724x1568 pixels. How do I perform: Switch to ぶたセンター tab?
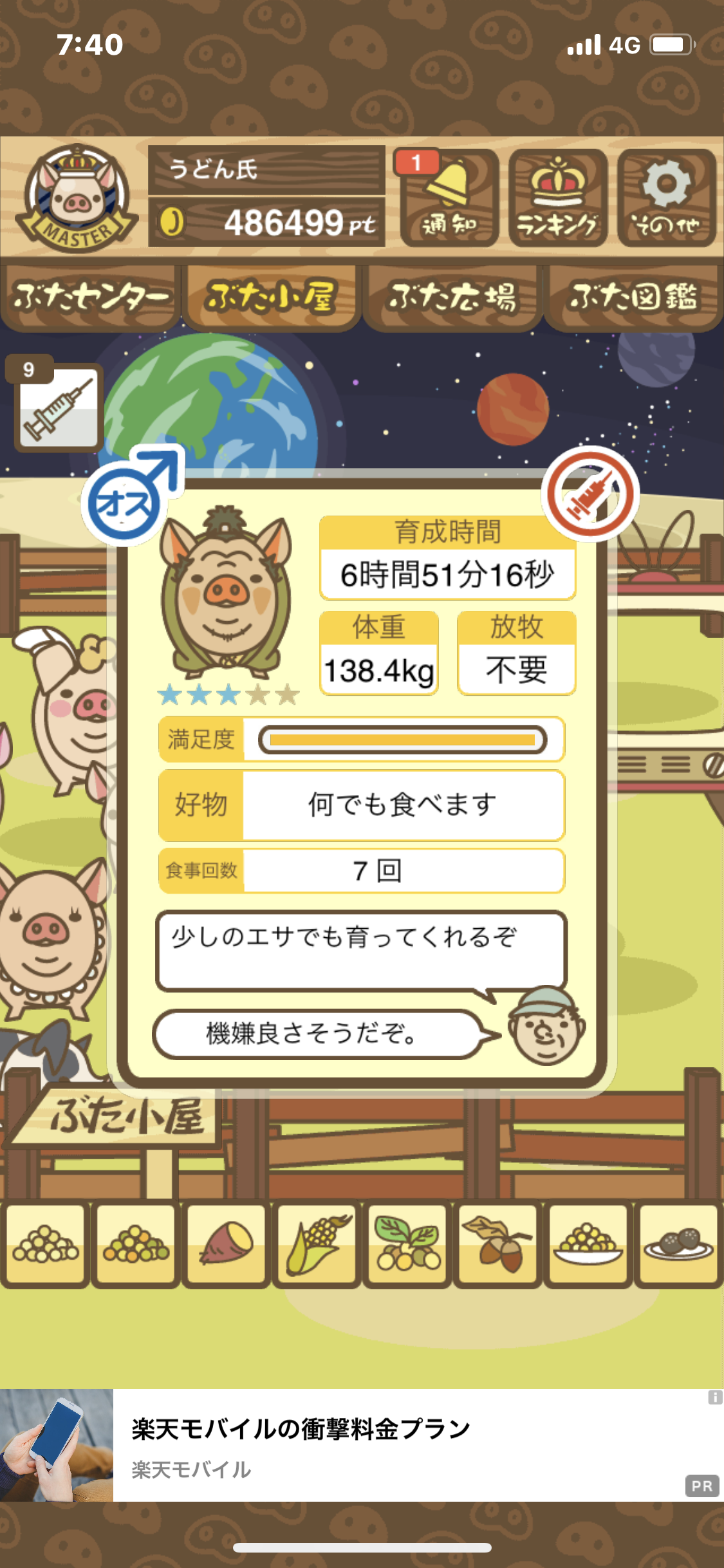[91, 298]
